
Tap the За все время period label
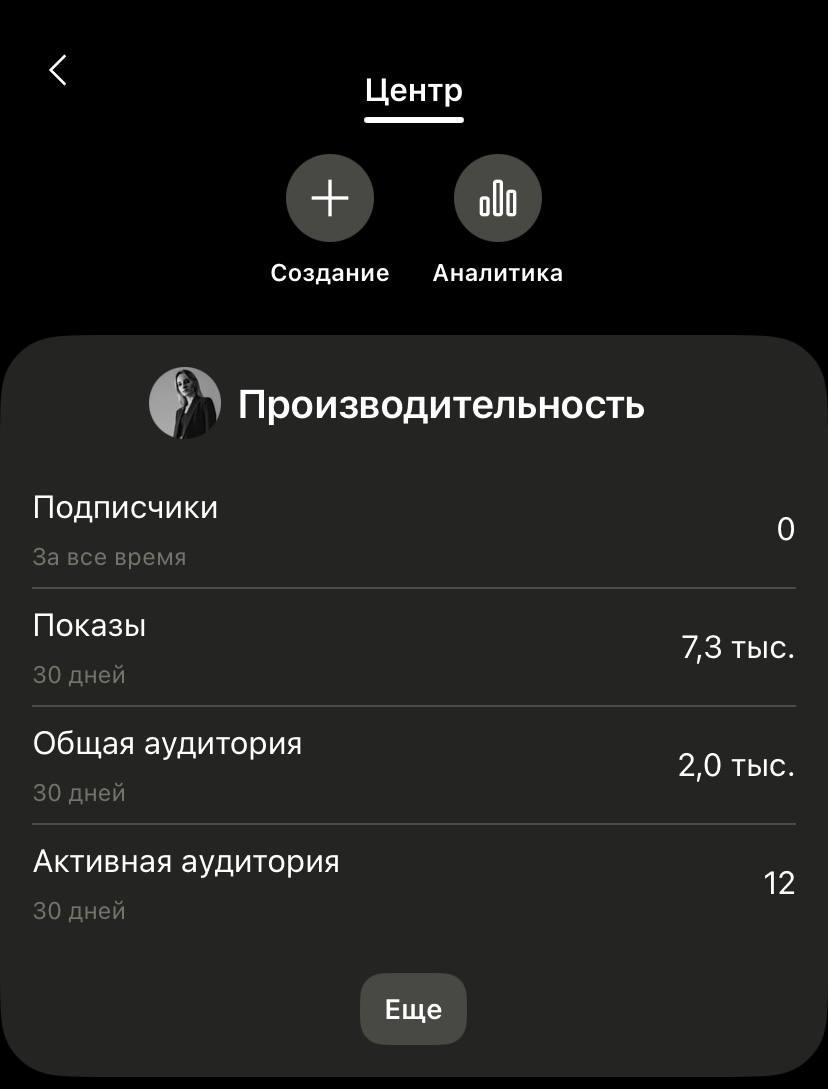click(x=110, y=557)
